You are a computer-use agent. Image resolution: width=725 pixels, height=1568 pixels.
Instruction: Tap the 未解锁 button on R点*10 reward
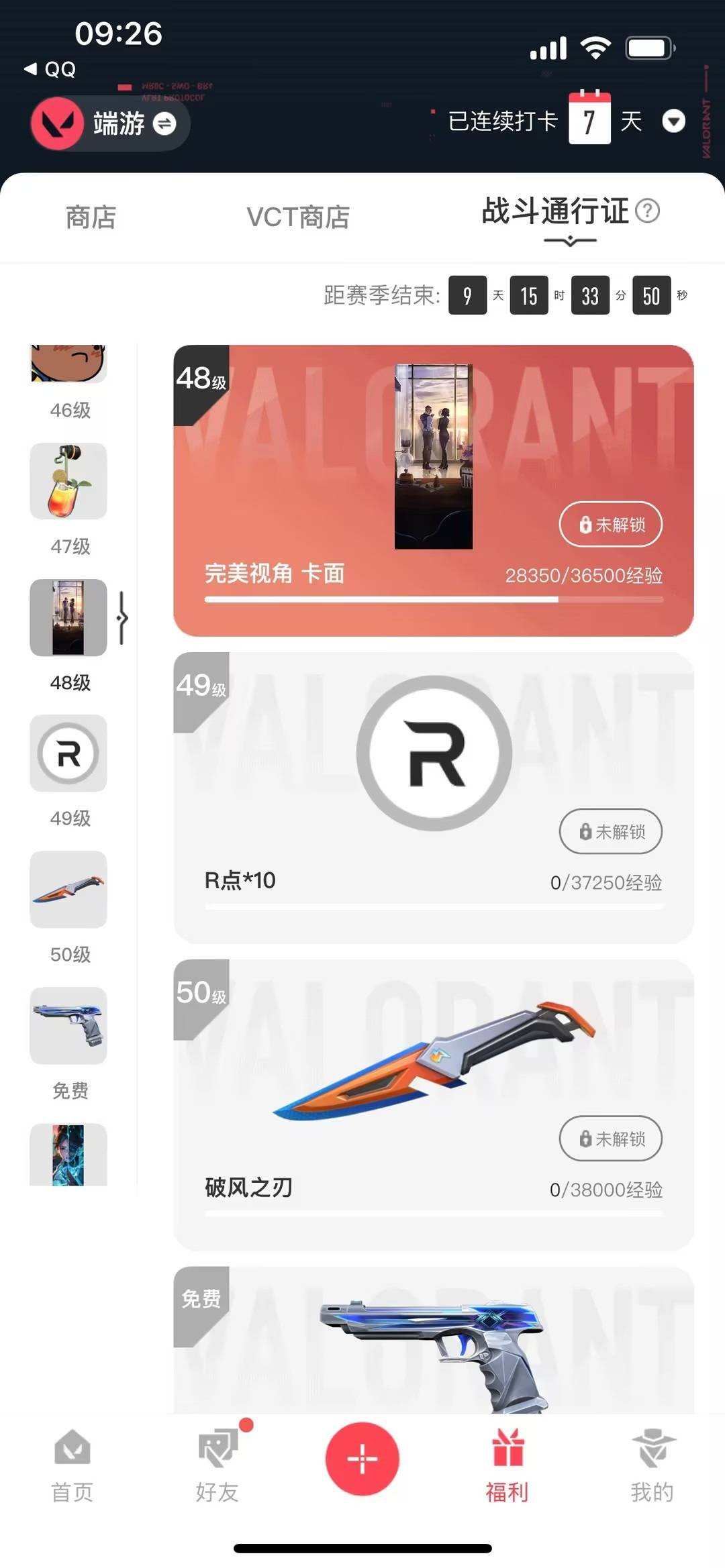pos(610,831)
